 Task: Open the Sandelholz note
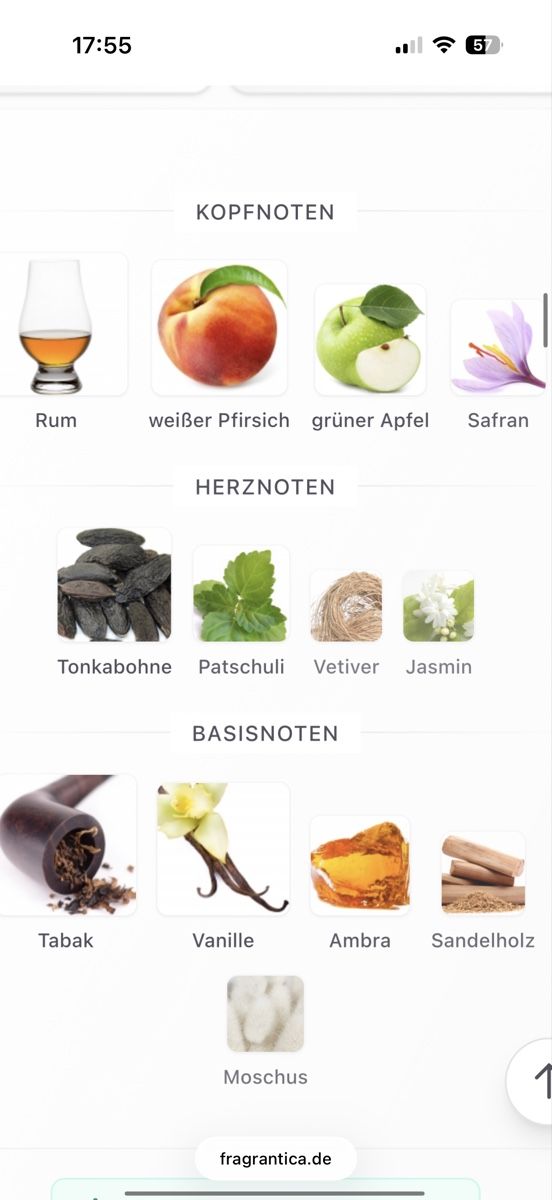click(x=483, y=890)
